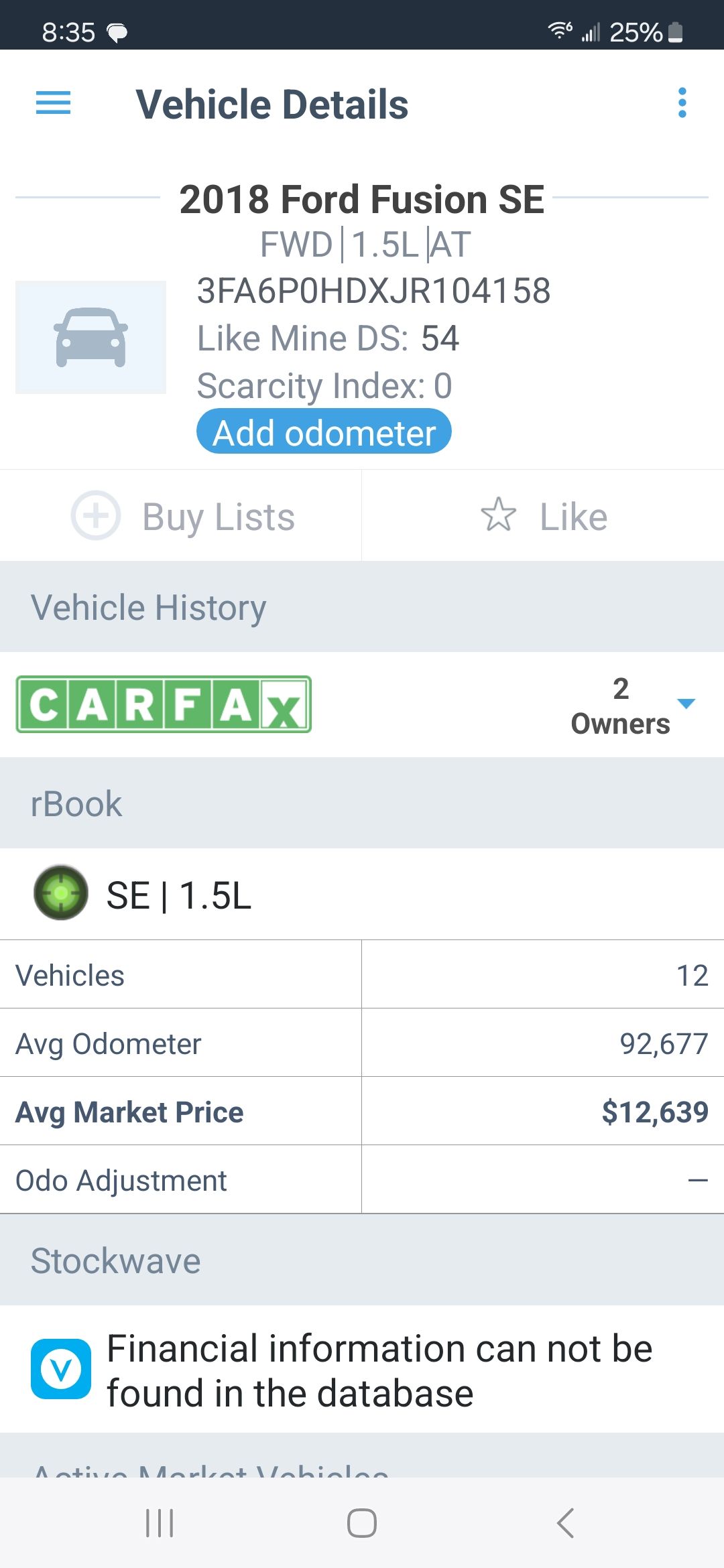Open the hamburger drawer menu
This screenshot has width=724, height=1568.
(53, 103)
